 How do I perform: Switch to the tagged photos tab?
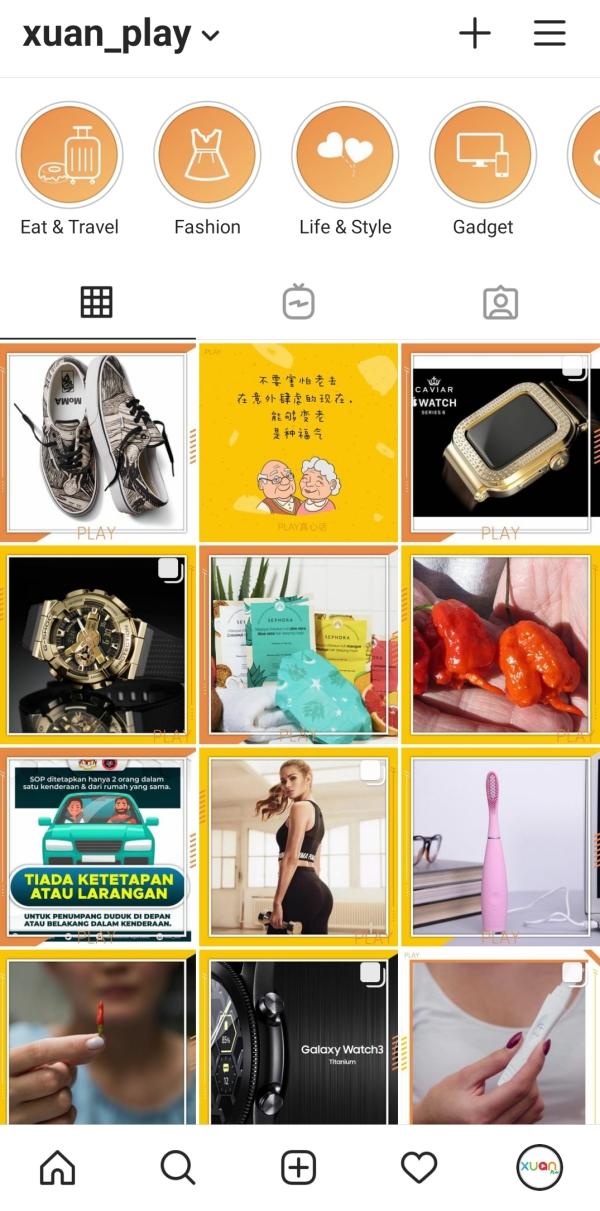pyautogui.click(x=500, y=302)
